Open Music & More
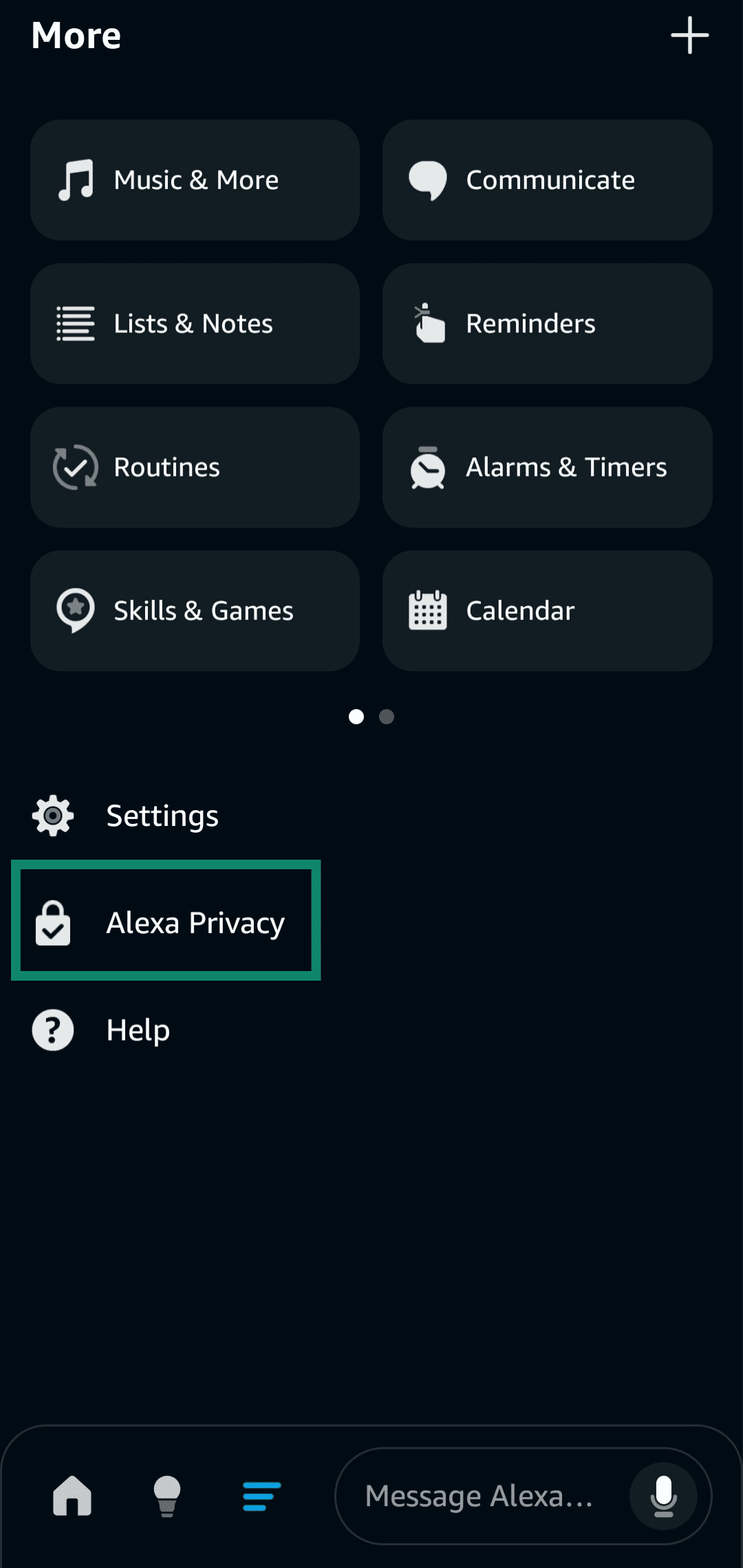Screen dimensions: 743x1568 195,180
